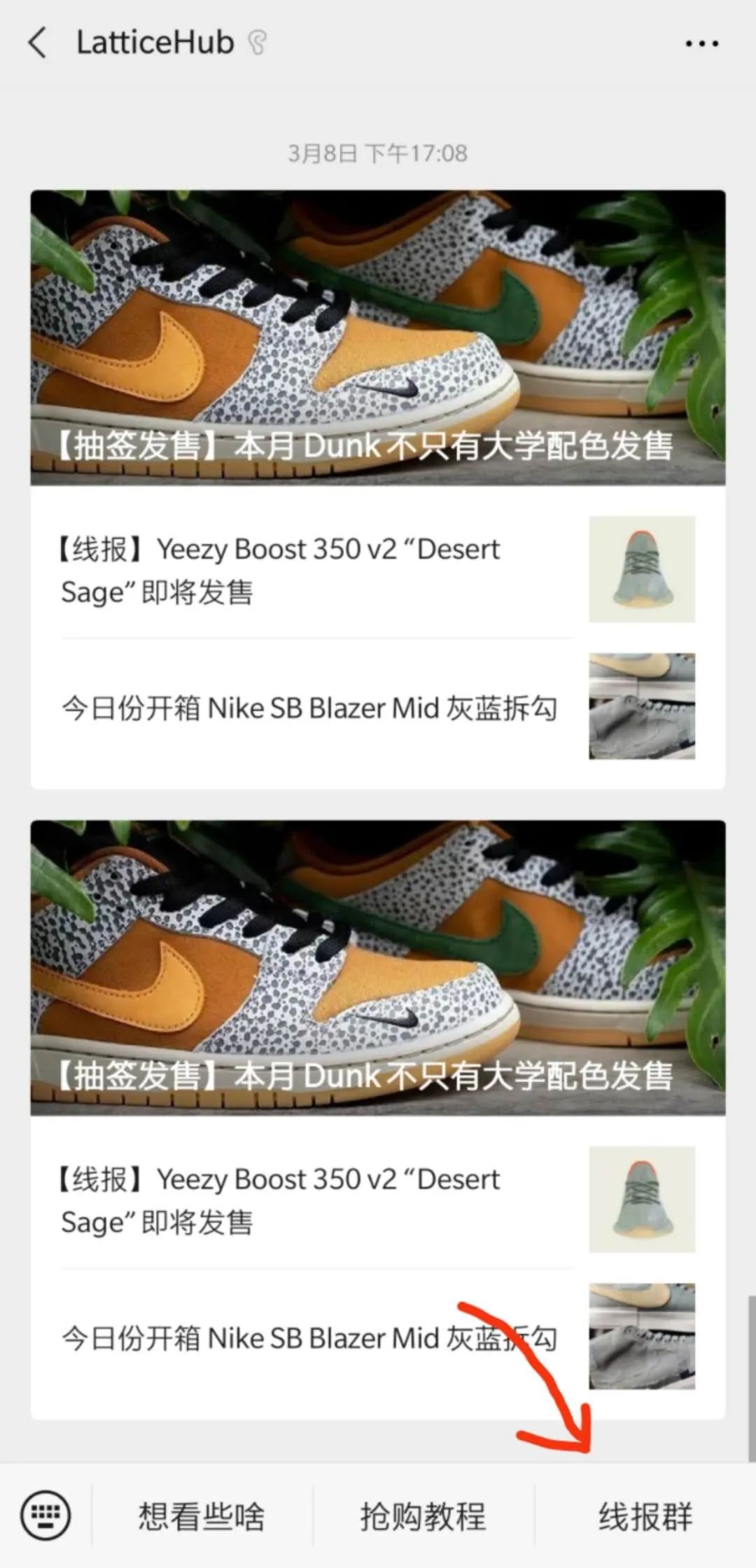
Task: Open the Nike SB Blazer Mid unboxing in the first message
Action: pyautogui.click(x=315, y=708)
